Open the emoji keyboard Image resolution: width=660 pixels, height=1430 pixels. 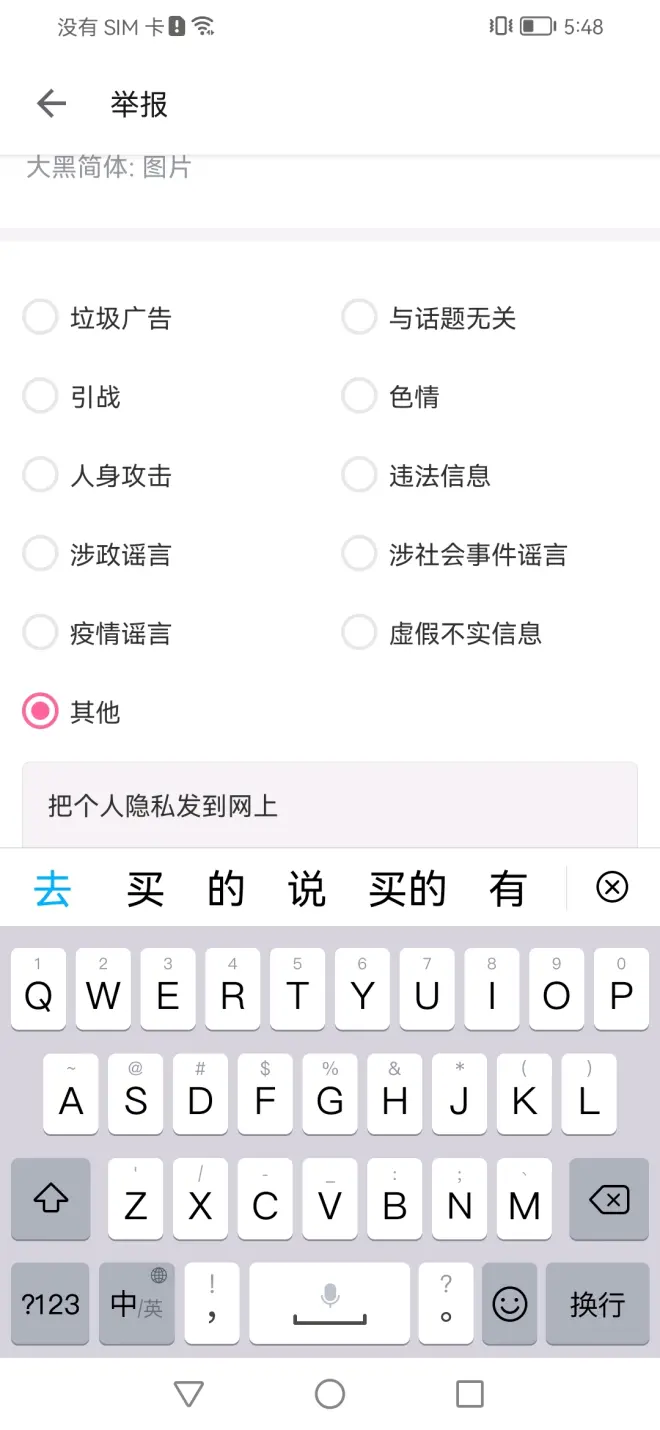click(510, 1304)
